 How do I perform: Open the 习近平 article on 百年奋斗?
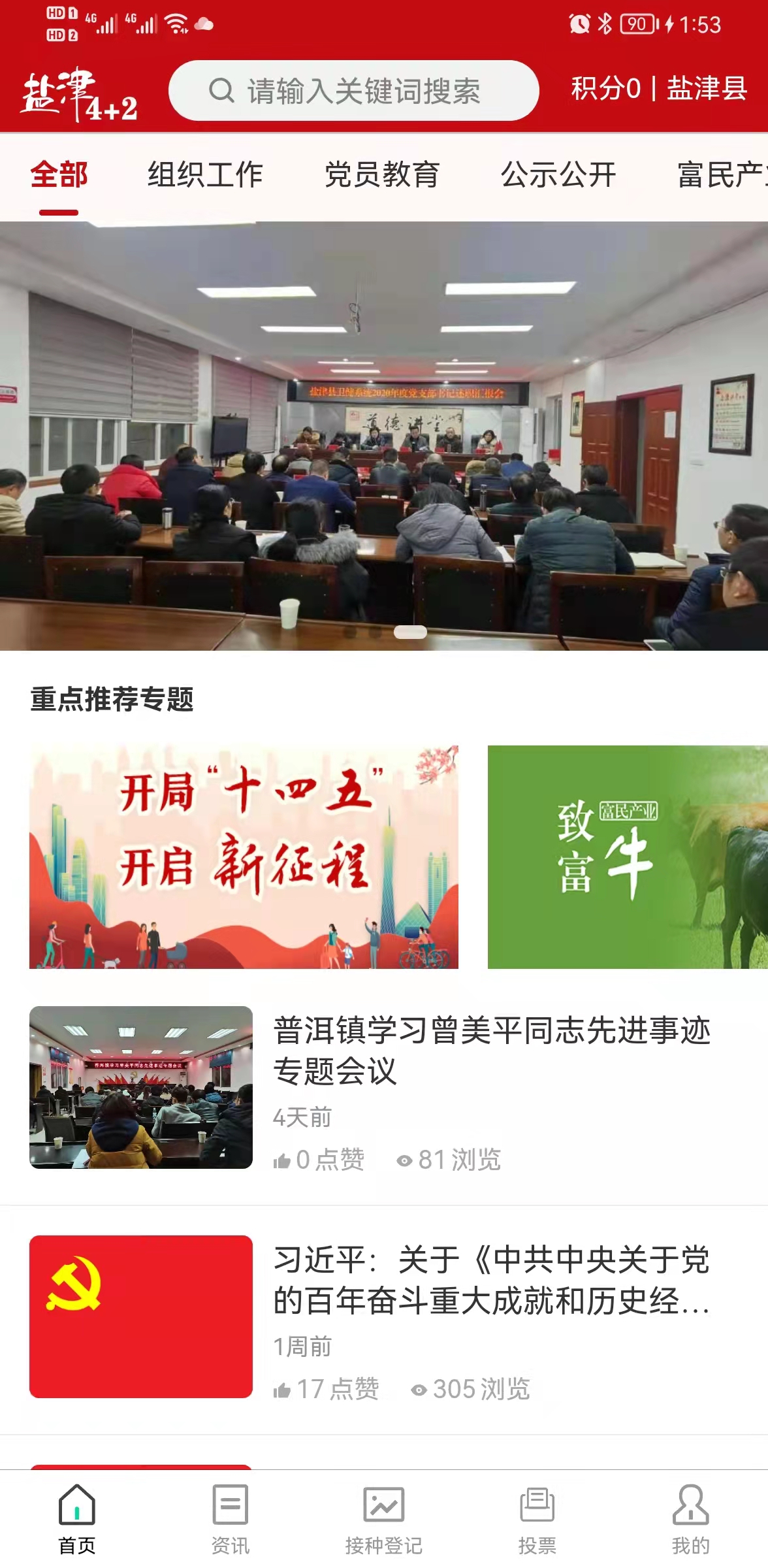click(491, 1279)
